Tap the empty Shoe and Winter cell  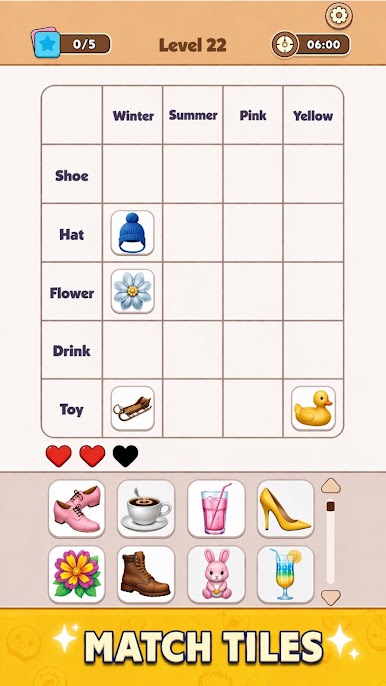click(x=133, y=174)
